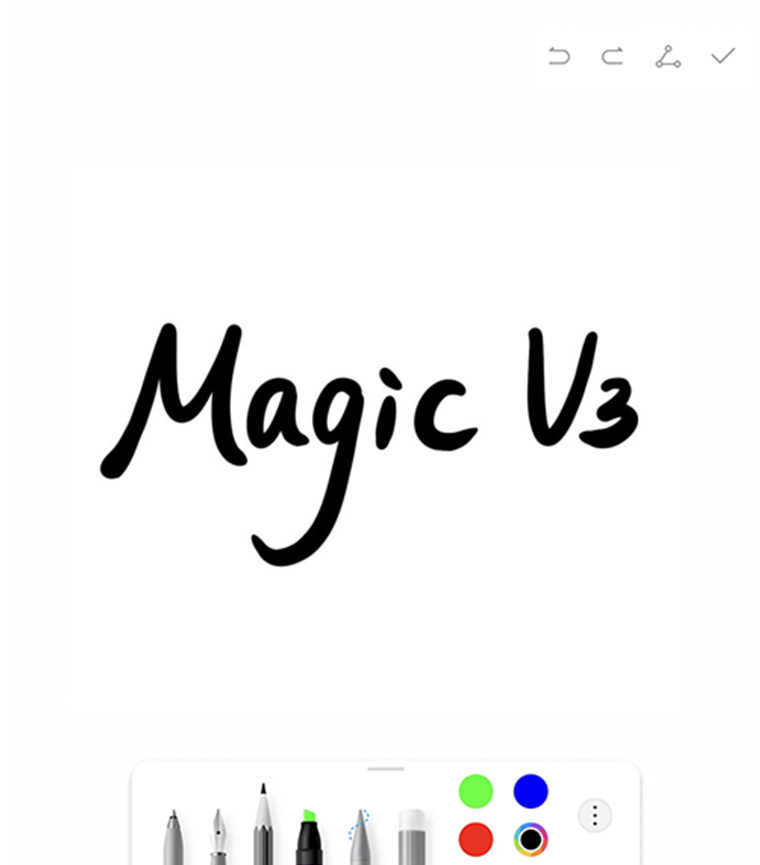Select the lasso selection pen
The height and width of the screenshot is (865, 760).
tap(360, 838)
